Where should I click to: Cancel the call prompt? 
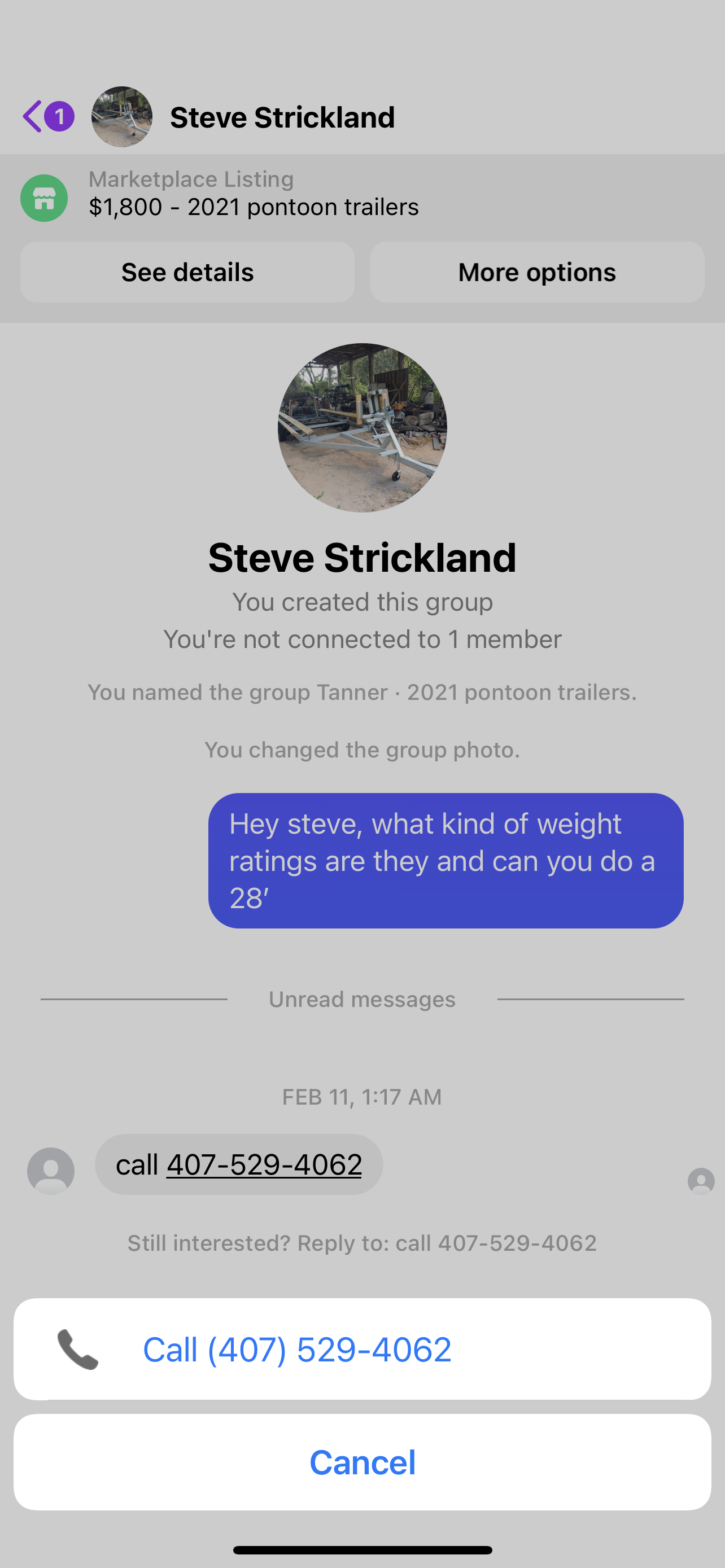click(361, 1462)
